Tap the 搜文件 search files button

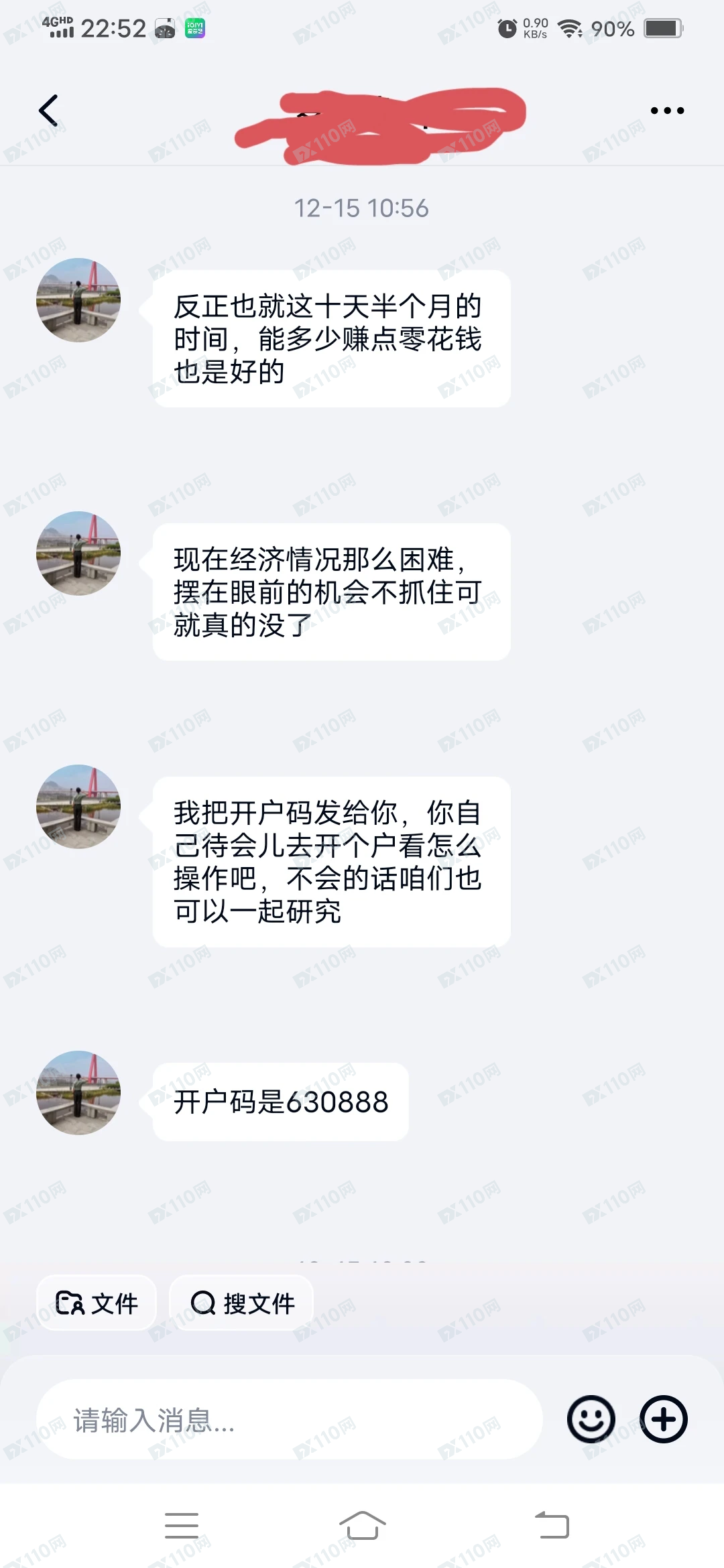coord(242,1303)
